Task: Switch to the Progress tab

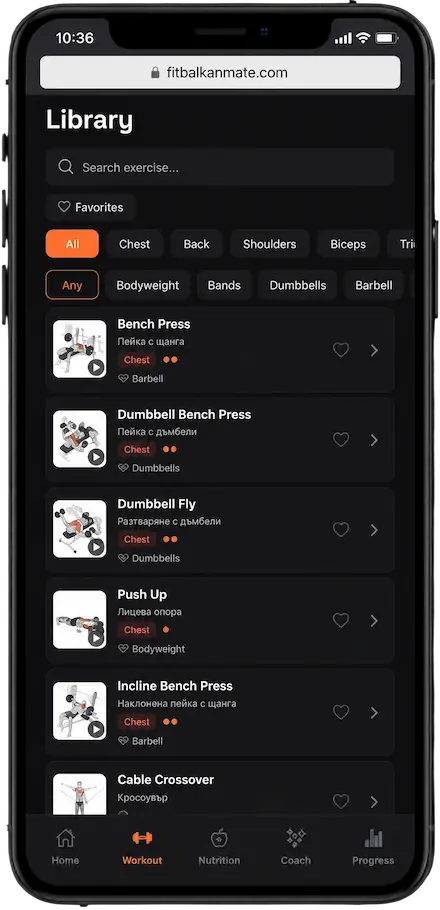Action: coord(373,847)
